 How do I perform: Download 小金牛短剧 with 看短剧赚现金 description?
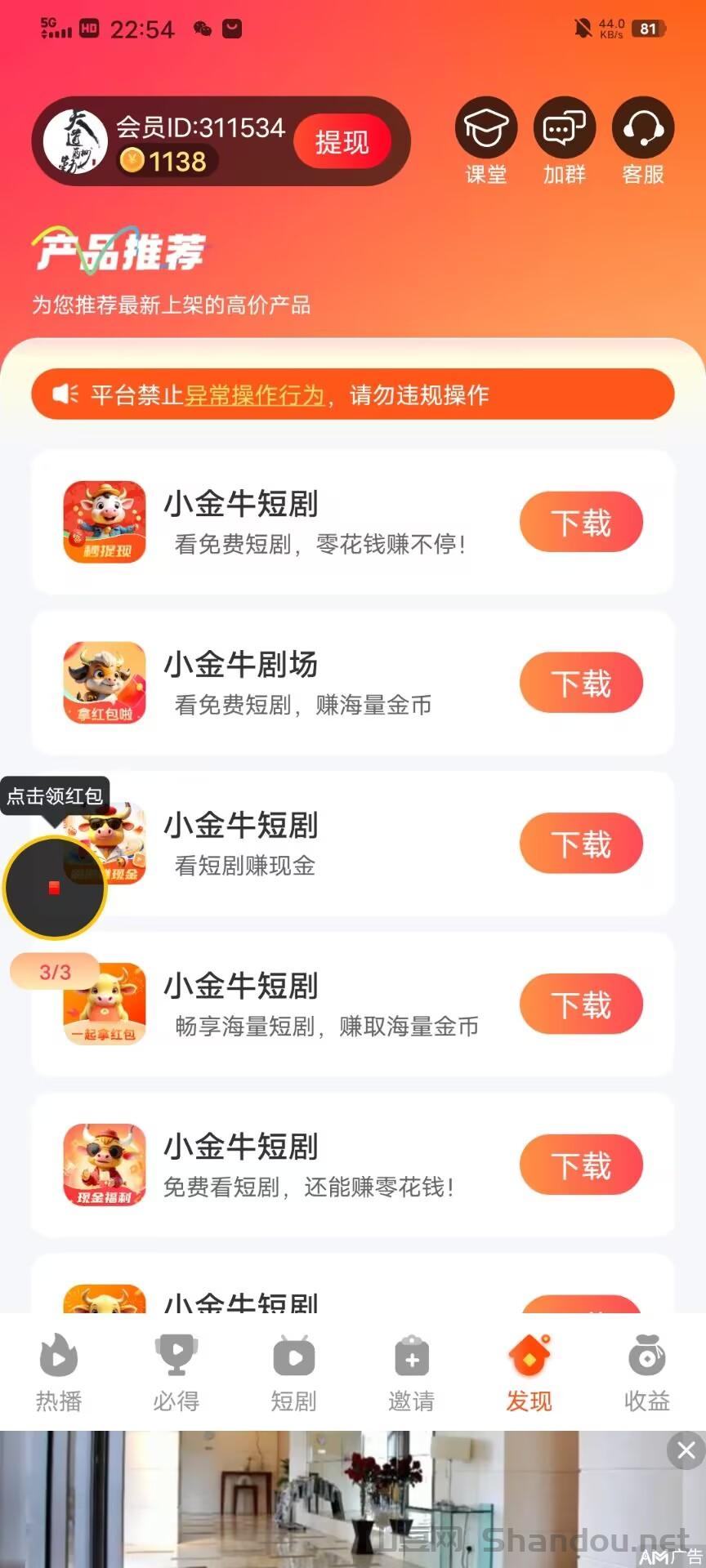click(x=581, y=844)
